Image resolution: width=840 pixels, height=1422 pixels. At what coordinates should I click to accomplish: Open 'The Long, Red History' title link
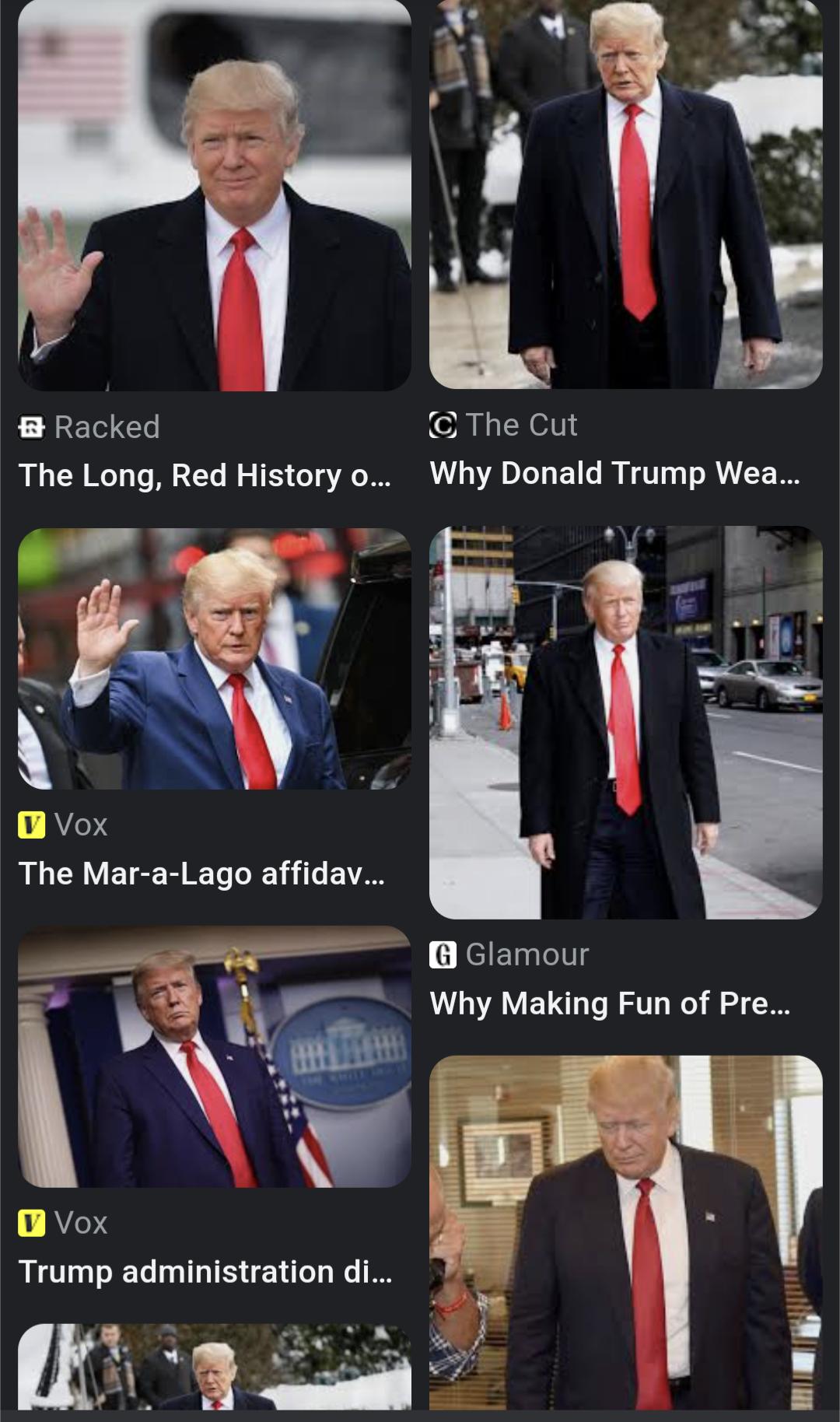pyautogui.click(x=204, y=475)
